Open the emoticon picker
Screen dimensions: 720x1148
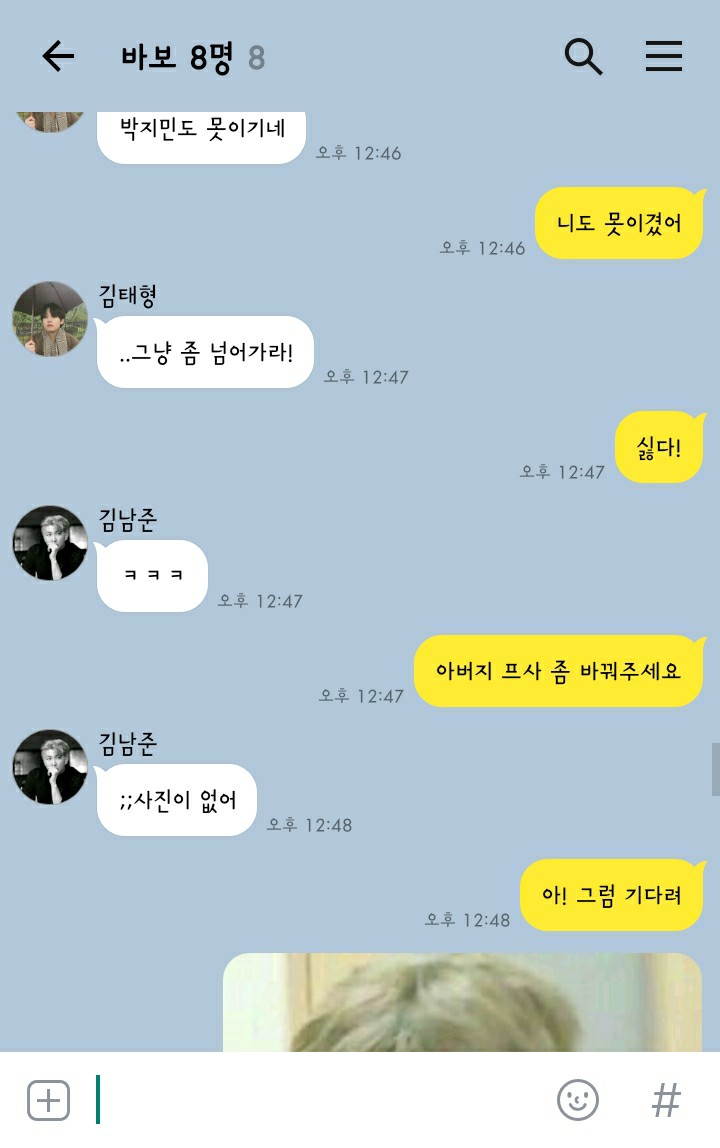[x=577, y=1101]
